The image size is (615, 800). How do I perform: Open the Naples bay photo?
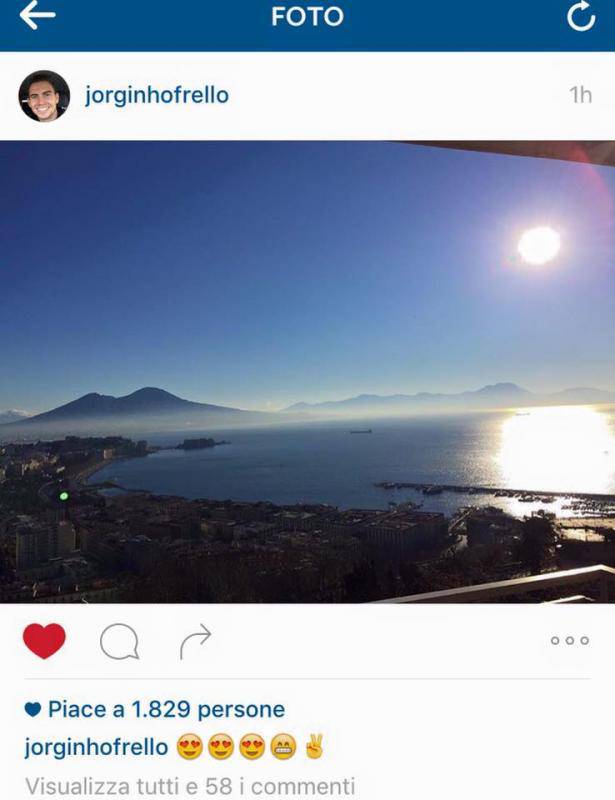coord(307,372)
